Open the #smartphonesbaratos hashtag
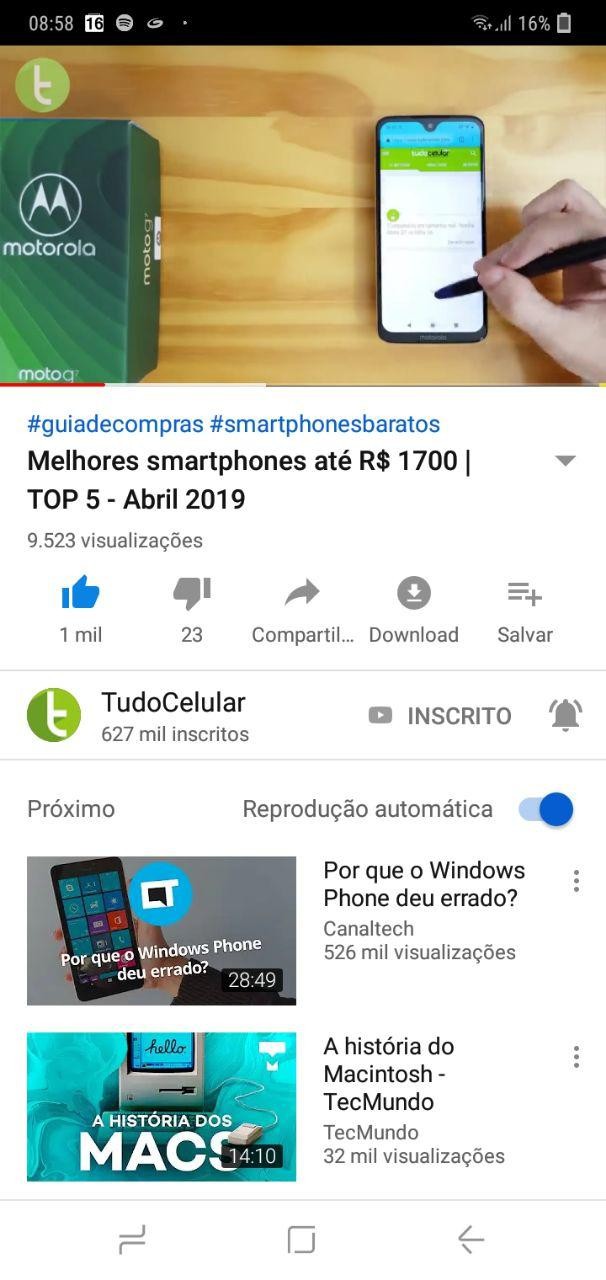 325,424
